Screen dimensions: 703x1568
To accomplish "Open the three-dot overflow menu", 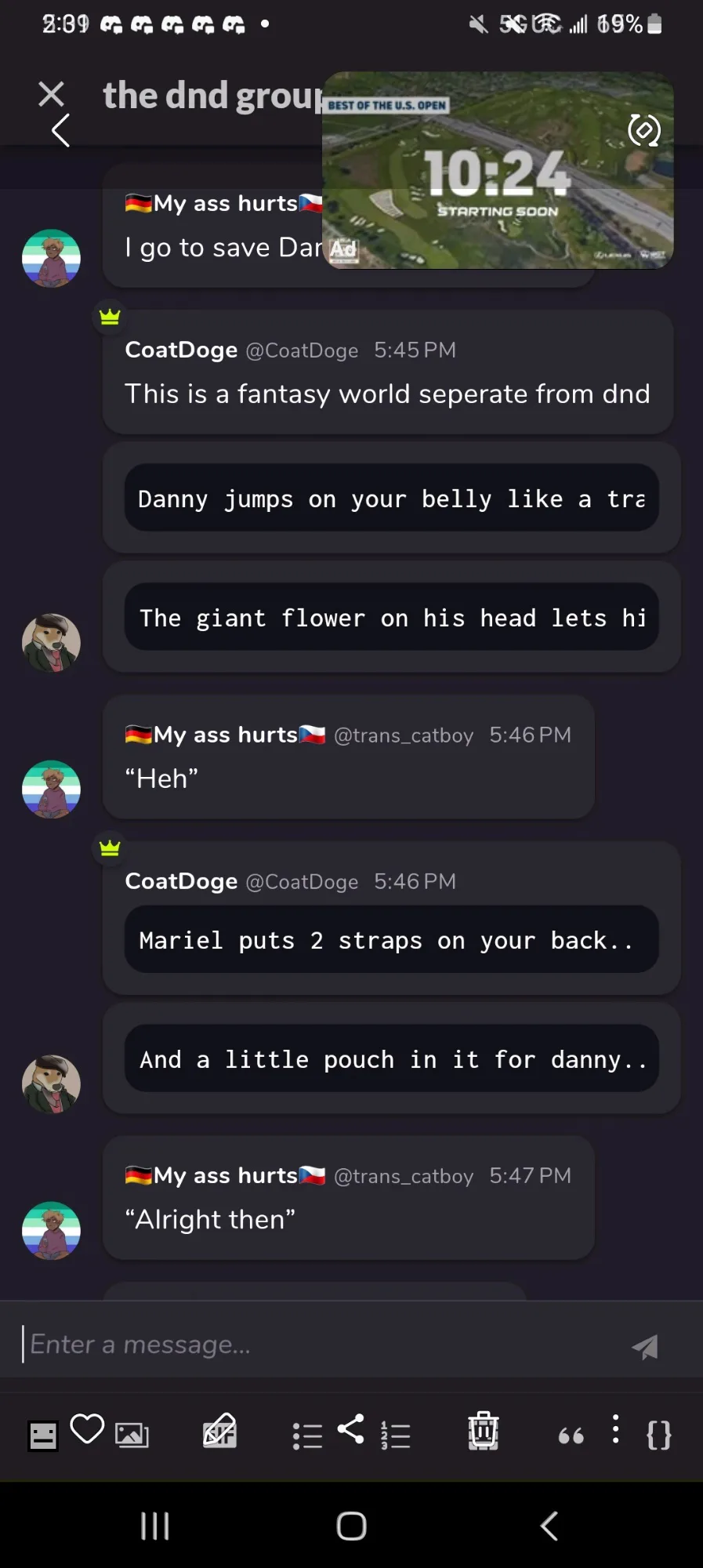I will click(x=615, y=1428).
